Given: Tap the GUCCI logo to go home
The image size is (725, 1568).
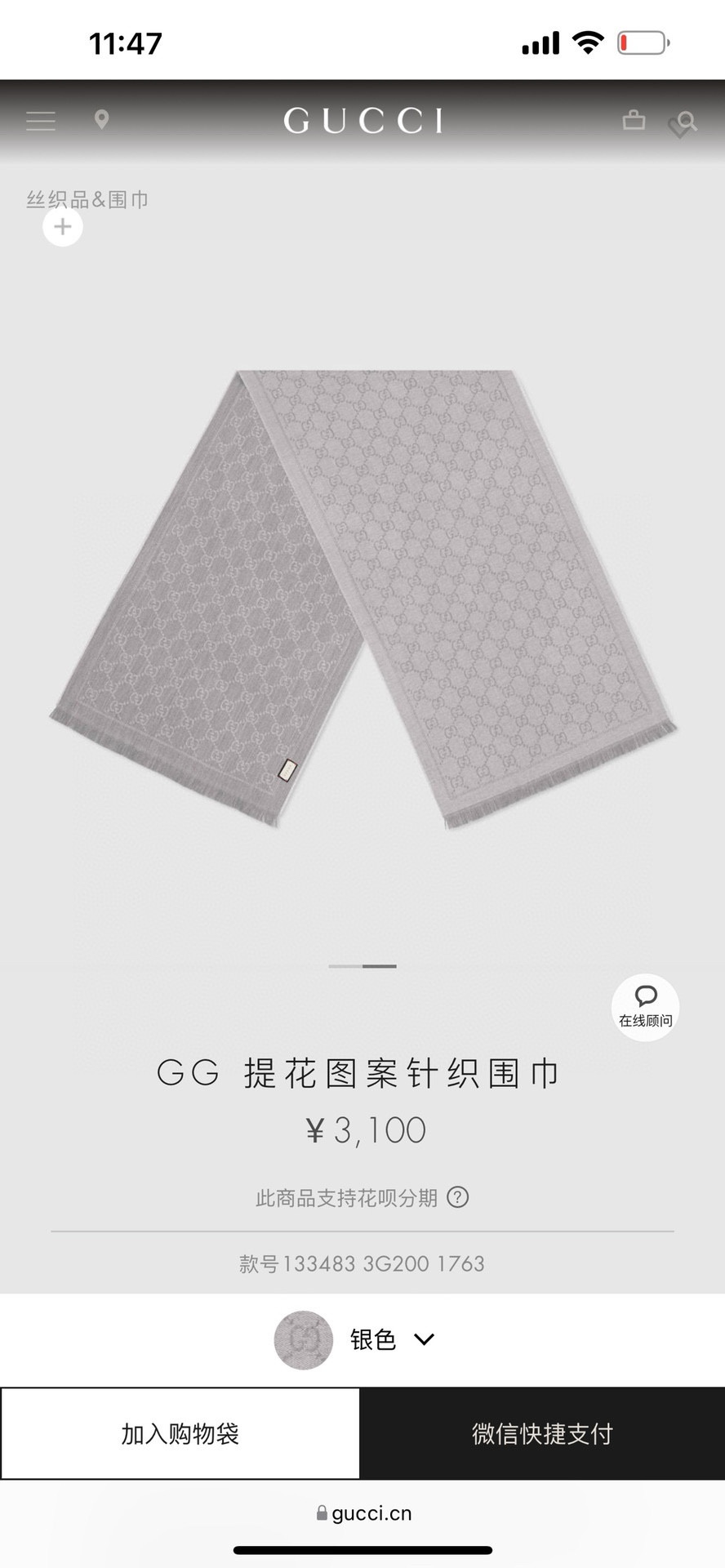Looking at the screenshot, I should [x=362, y=121].
